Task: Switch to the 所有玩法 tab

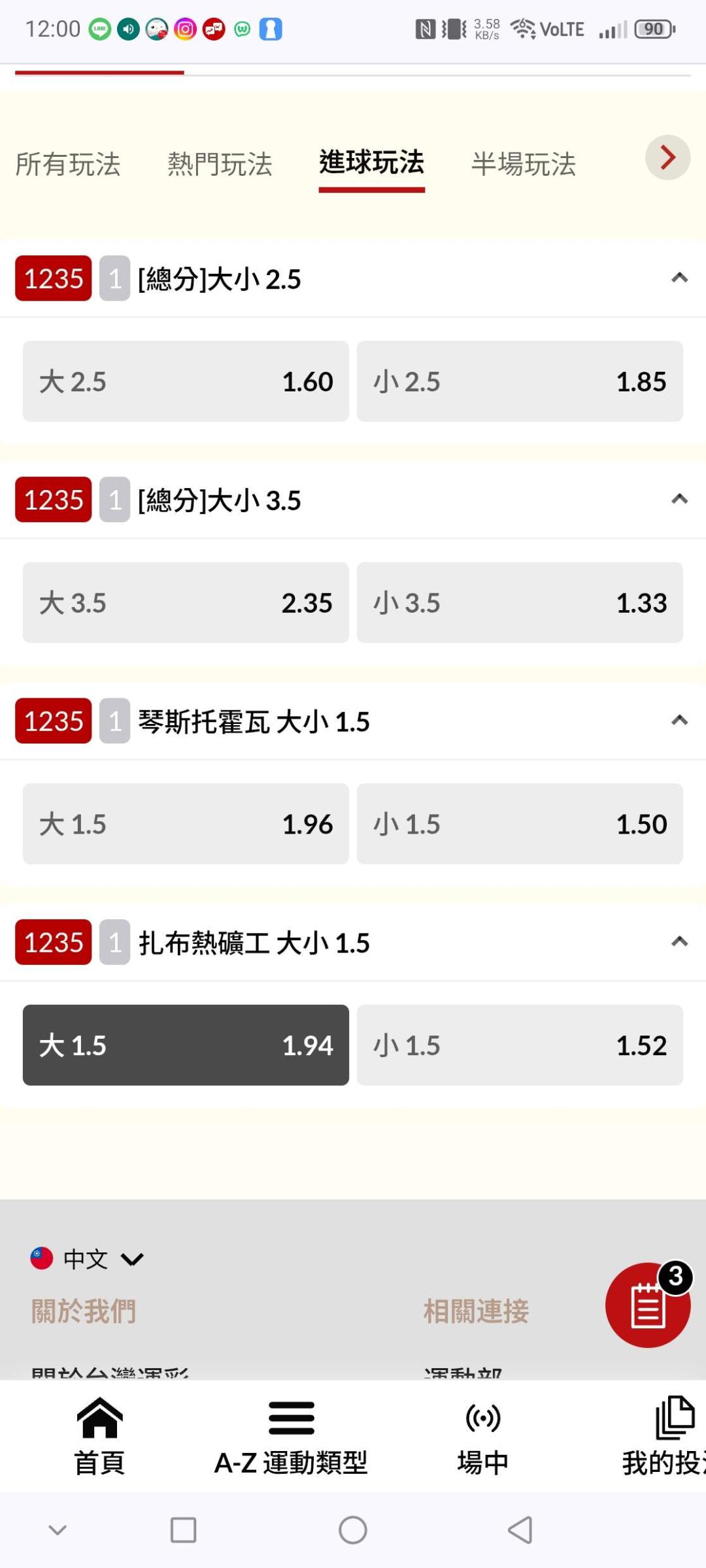Action: [x=68, y=164]
